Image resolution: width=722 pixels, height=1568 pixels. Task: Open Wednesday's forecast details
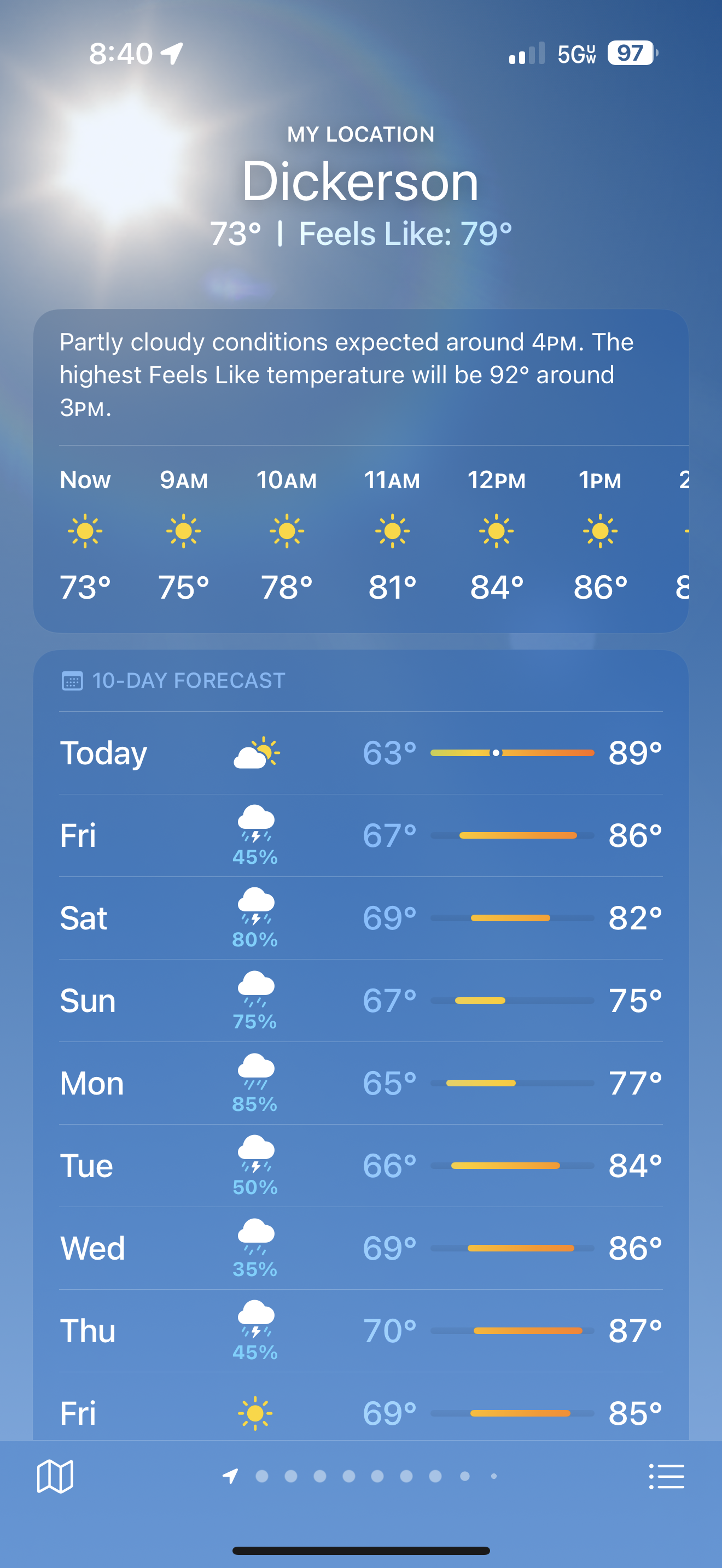(x=360, y=1248)
